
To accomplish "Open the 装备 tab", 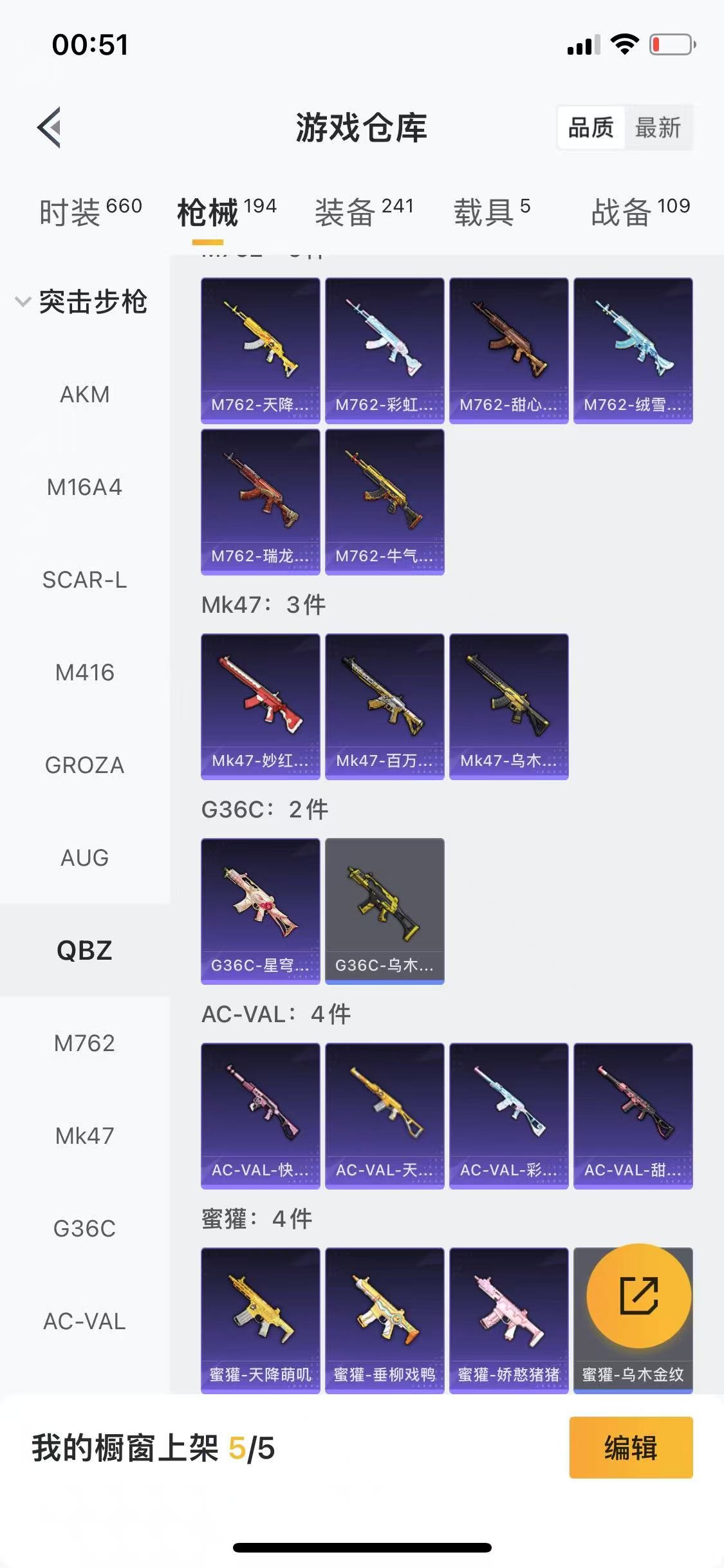I will (x=364, y=211).
